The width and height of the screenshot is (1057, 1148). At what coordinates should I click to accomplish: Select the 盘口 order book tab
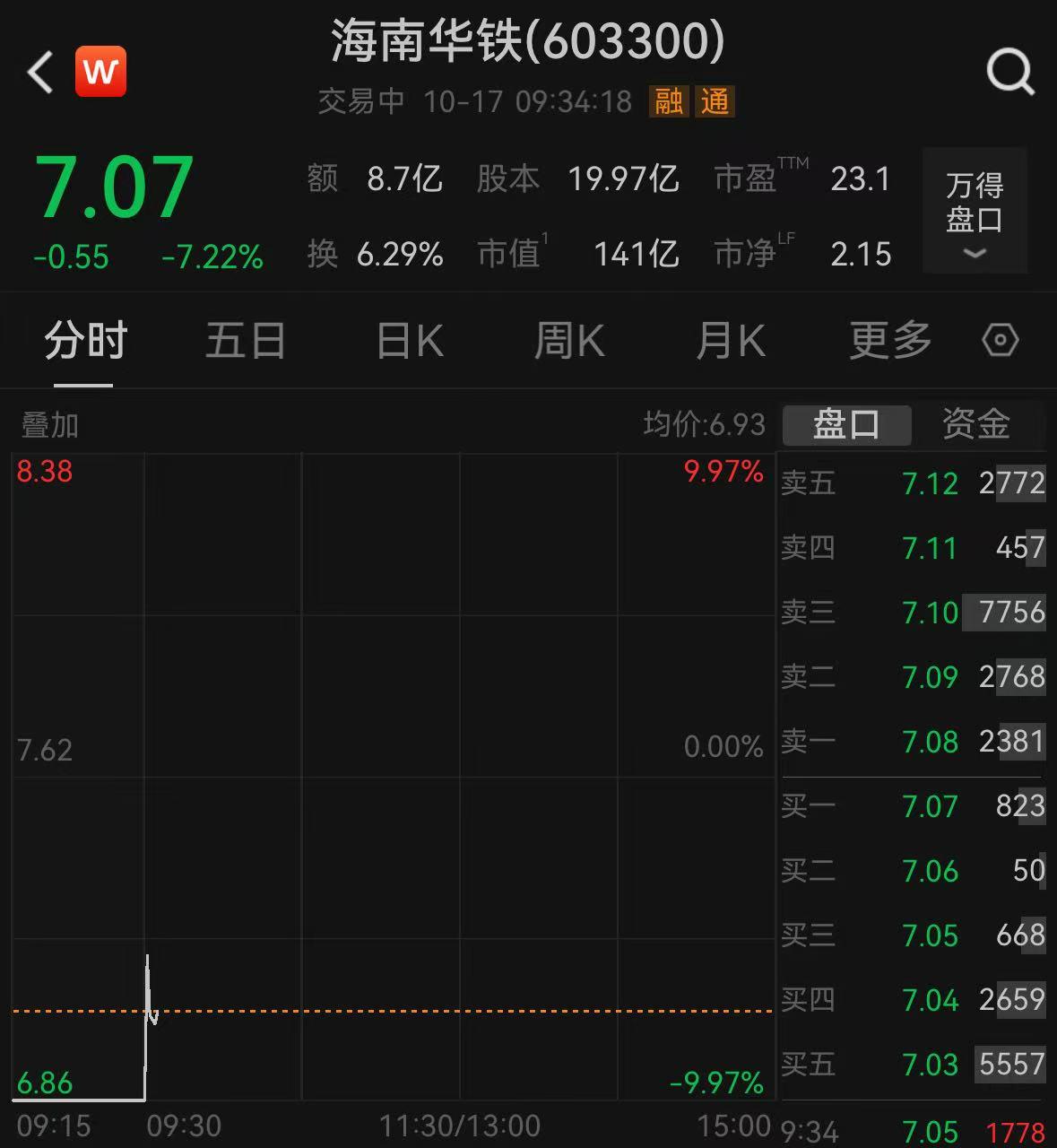pos(846,424)
